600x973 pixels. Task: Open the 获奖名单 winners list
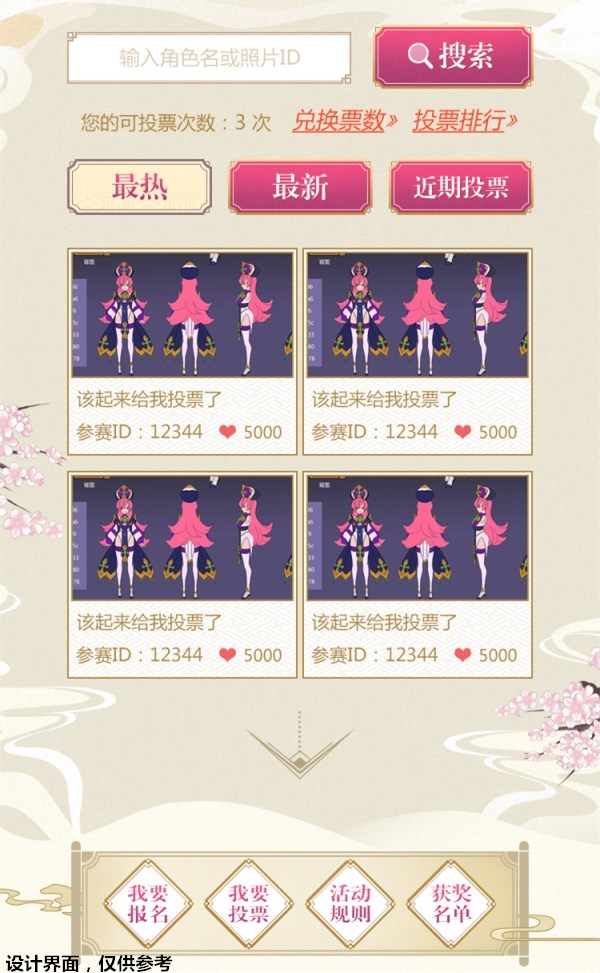click(x=452, y=904)
